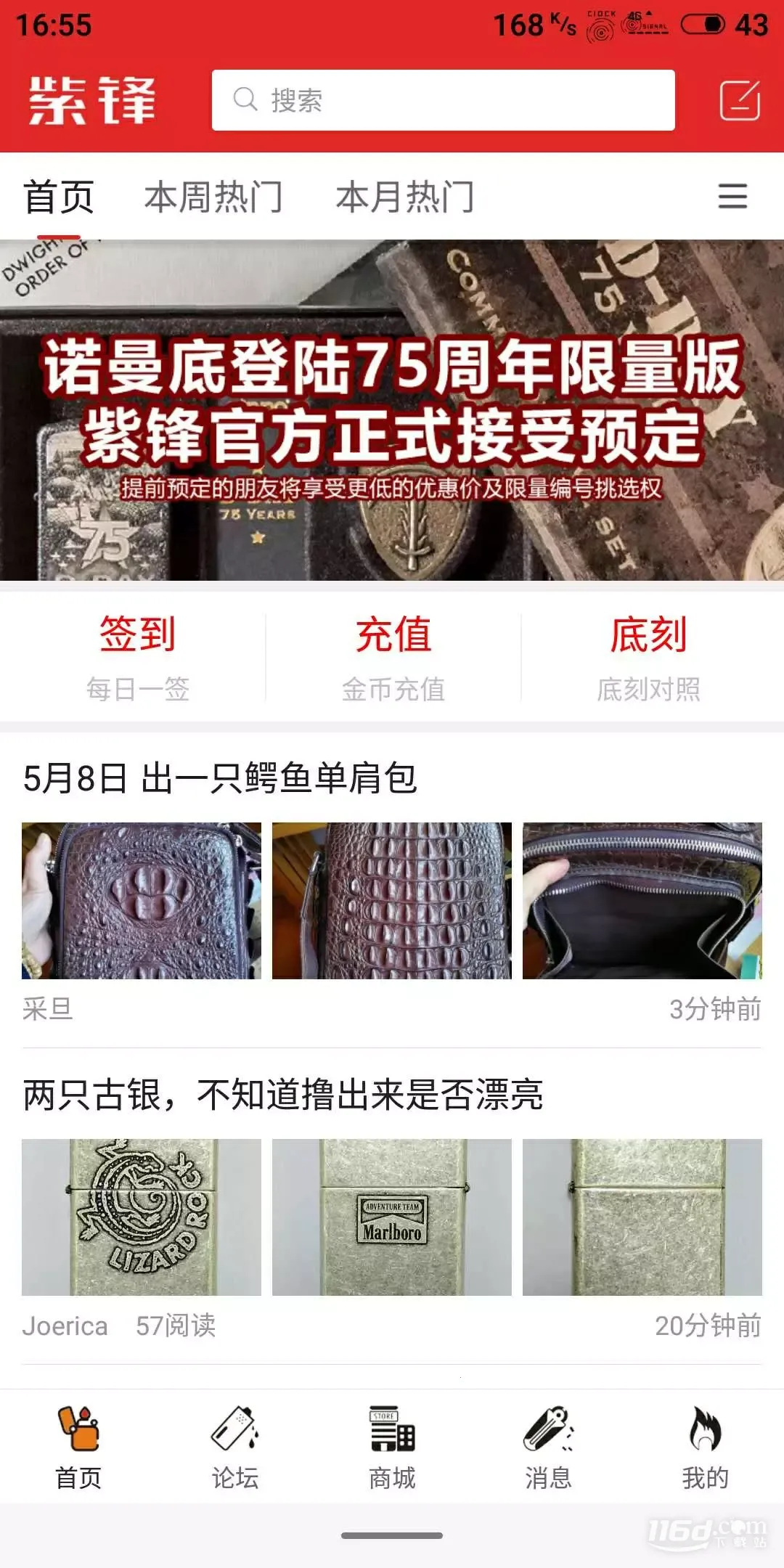Open the compose post icon top right

(x=738, y=101)
